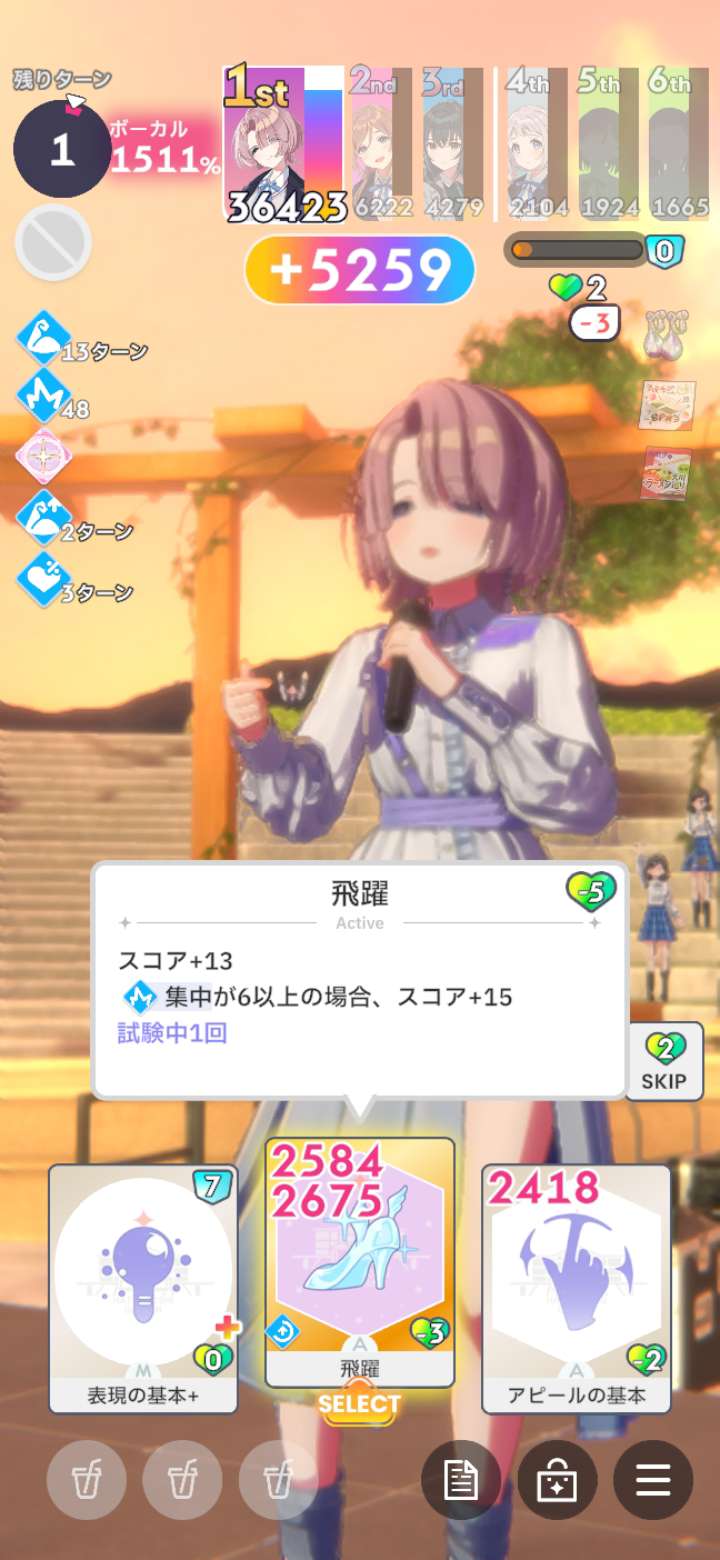Viewport: 720px width, 1560px height.
Task: Open the log document icon
Action: pos(461,1480)
